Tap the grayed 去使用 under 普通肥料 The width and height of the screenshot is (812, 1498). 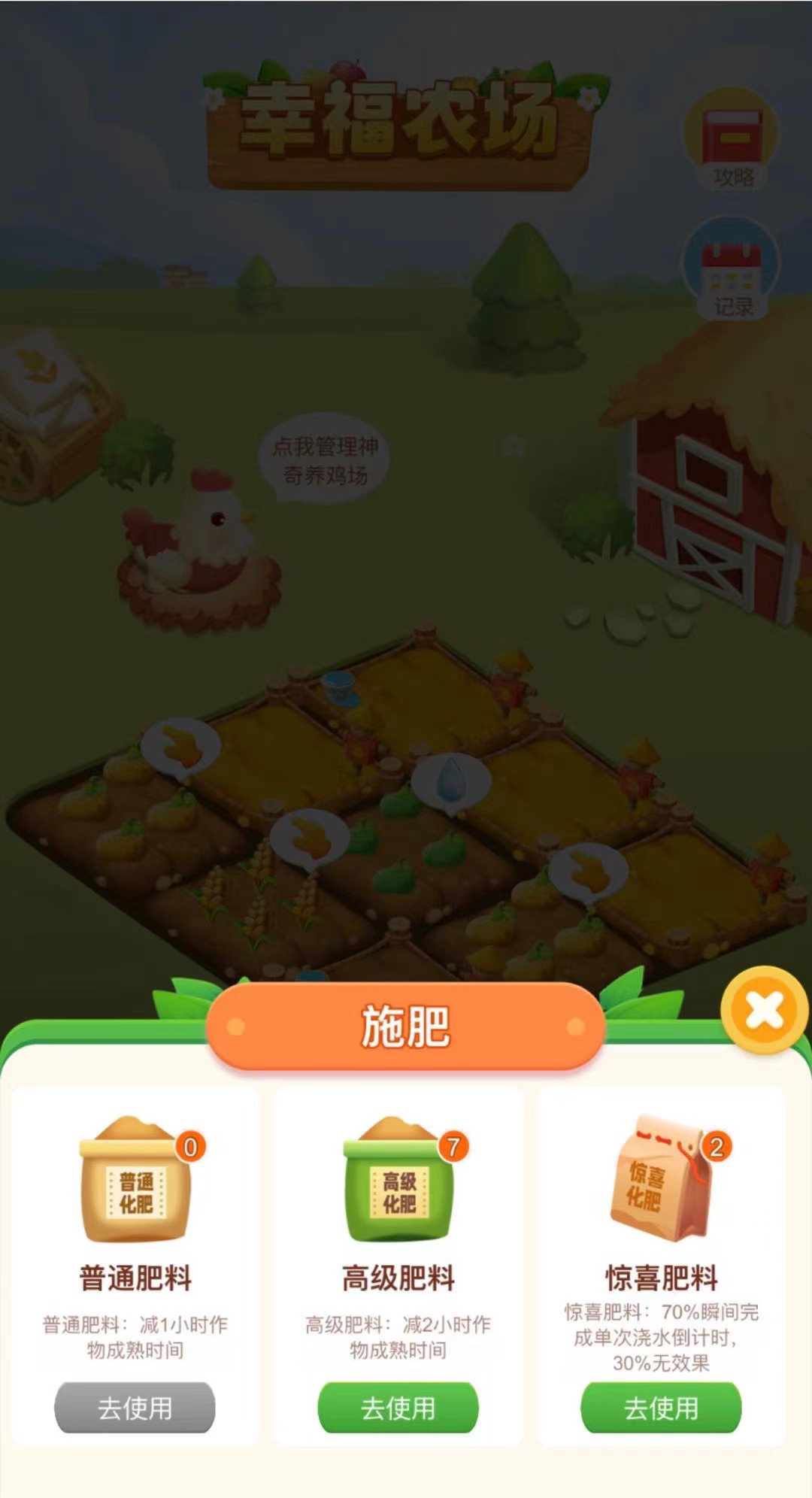tap(135, 1407)
